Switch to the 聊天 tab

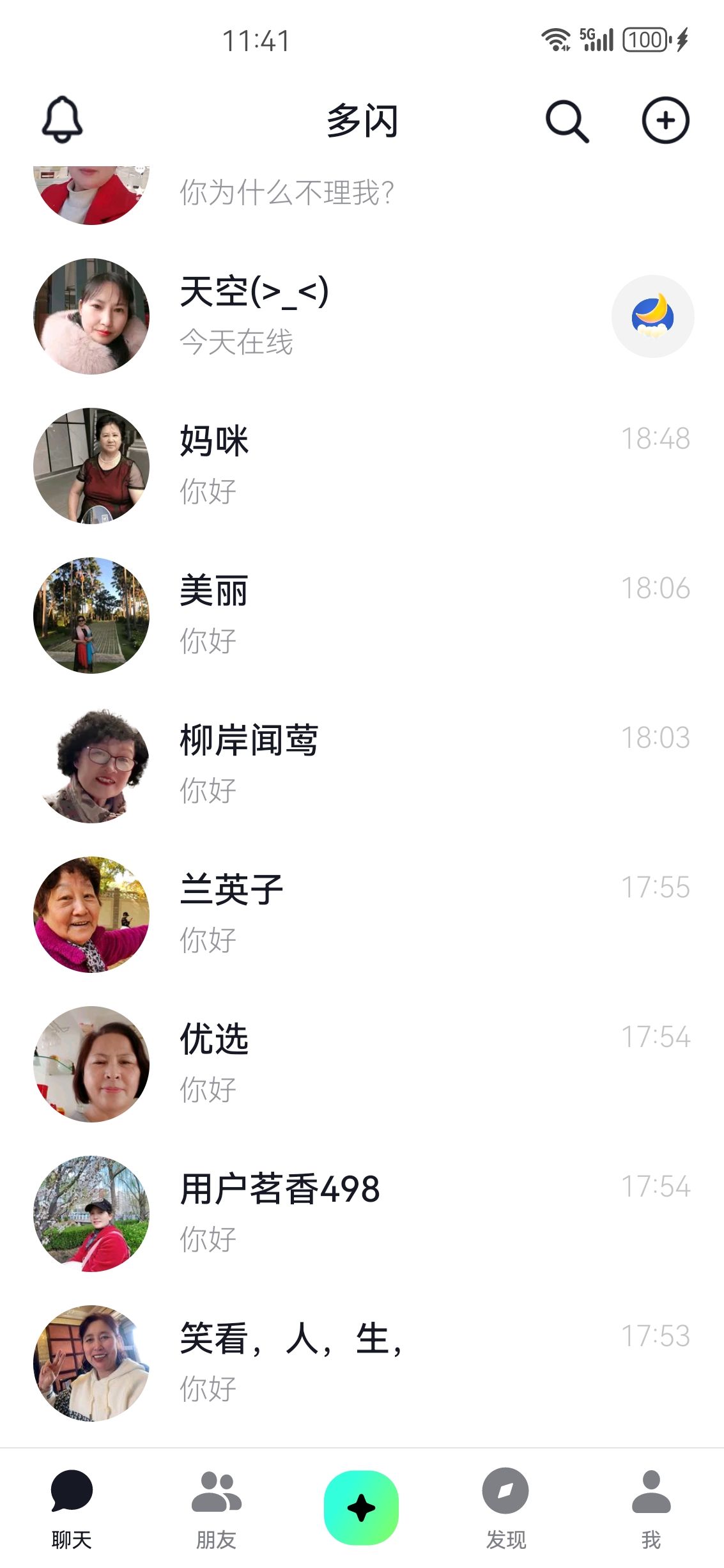[x=72, y=1509]
